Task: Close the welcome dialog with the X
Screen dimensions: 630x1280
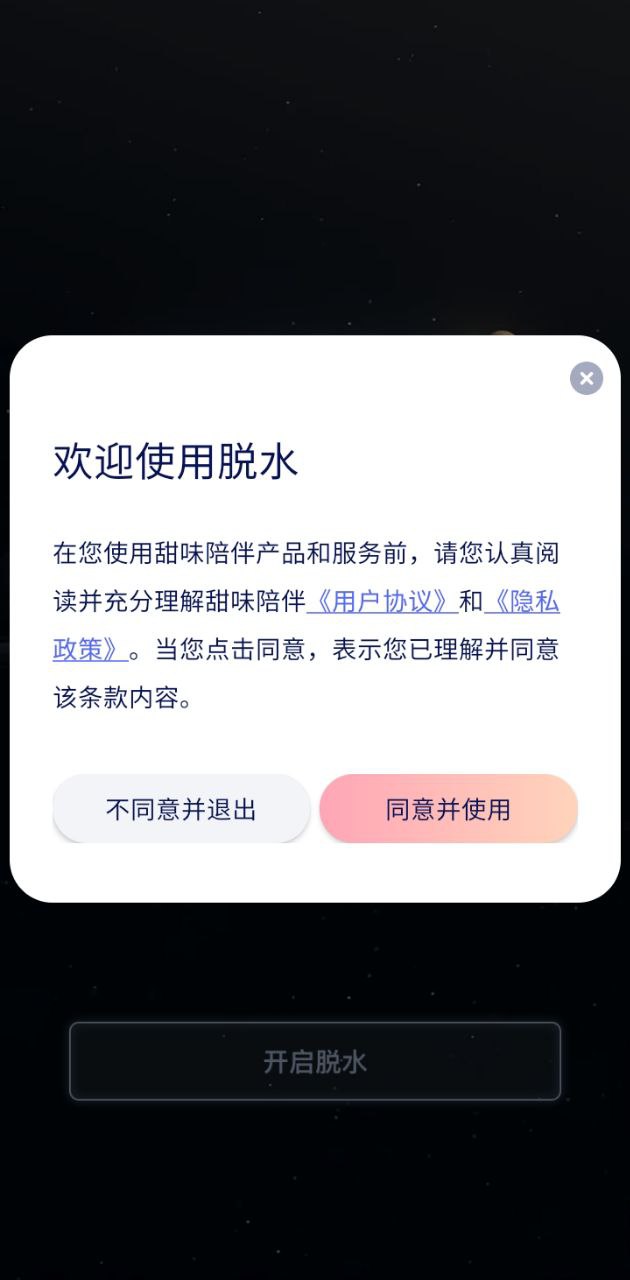Action: [x=586, y=378]
